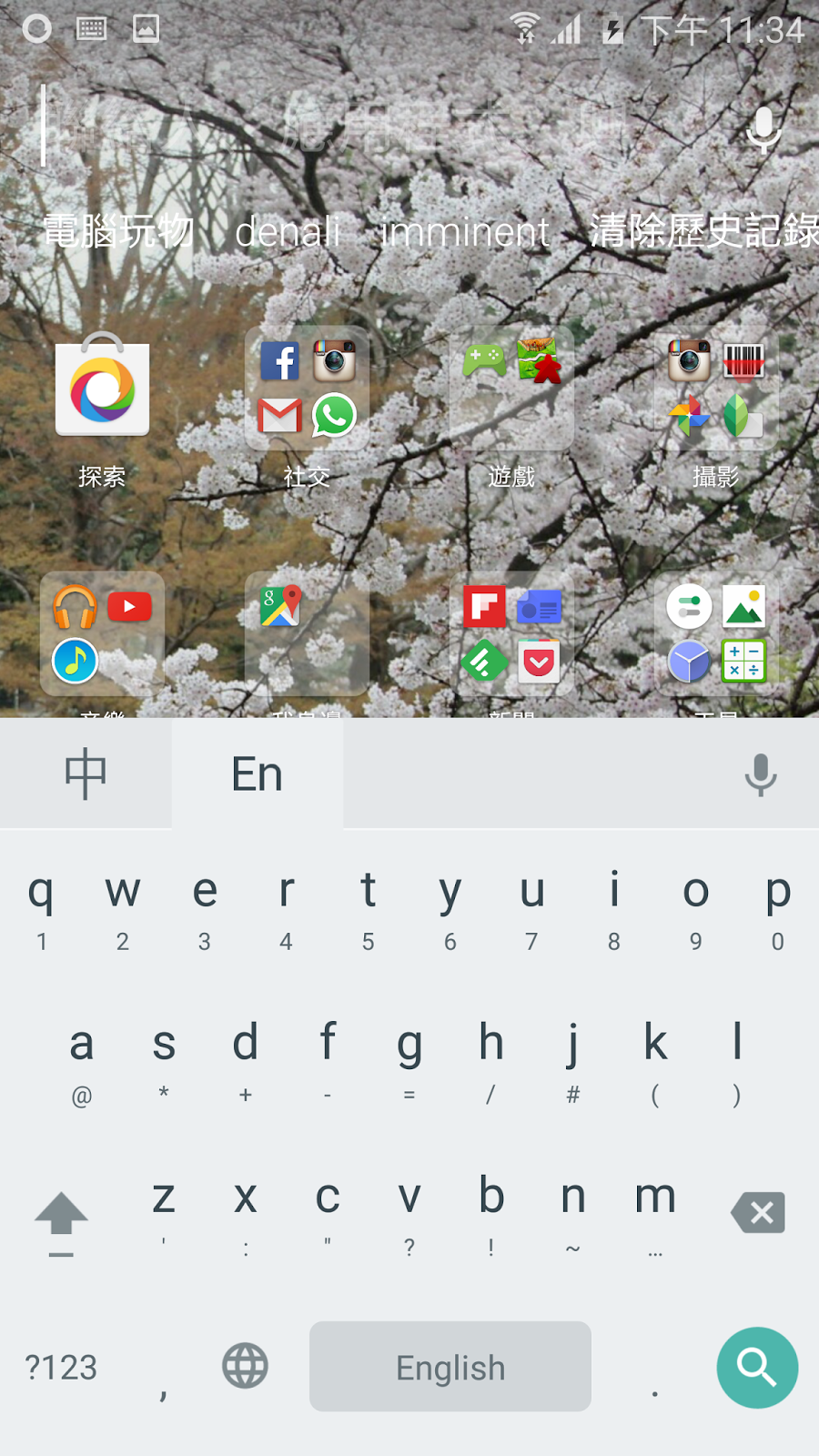The image size is (819, 1456).
Task: Switch keyboard to 中 Chinese input
Action: pyautogui.click(x=86, y=774)
